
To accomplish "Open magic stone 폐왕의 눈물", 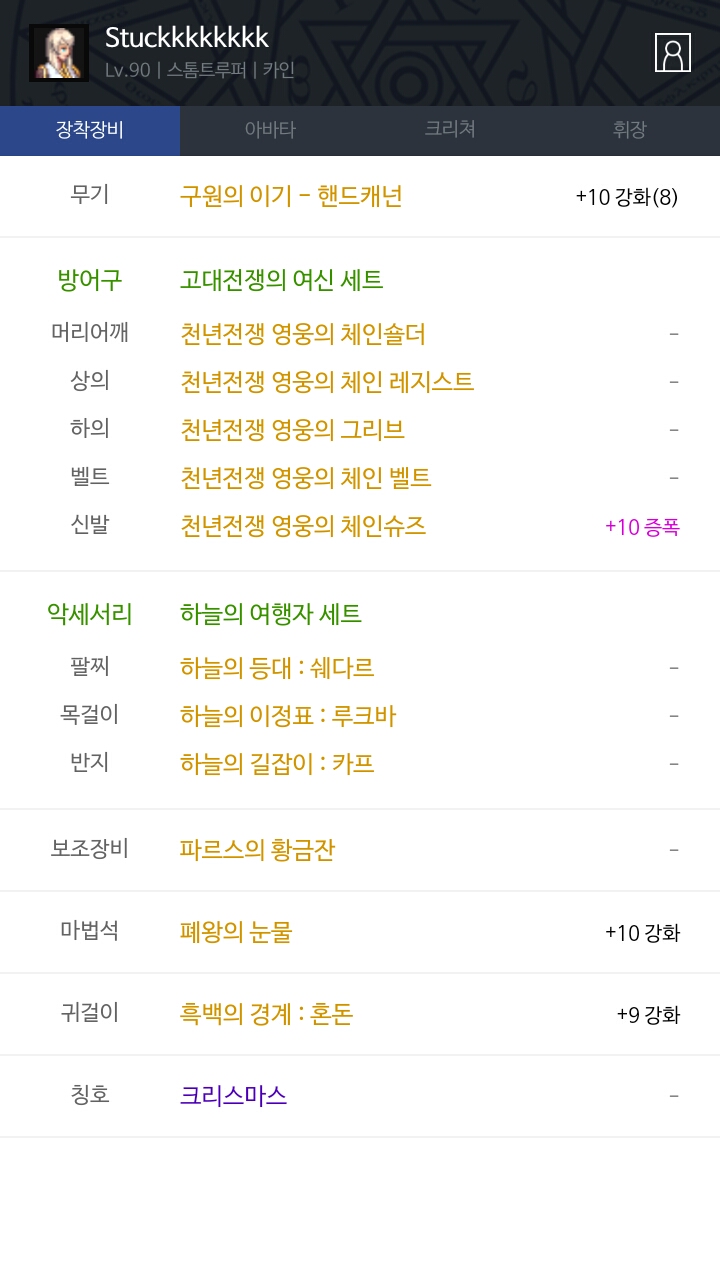I will click(x=236, y=932).
